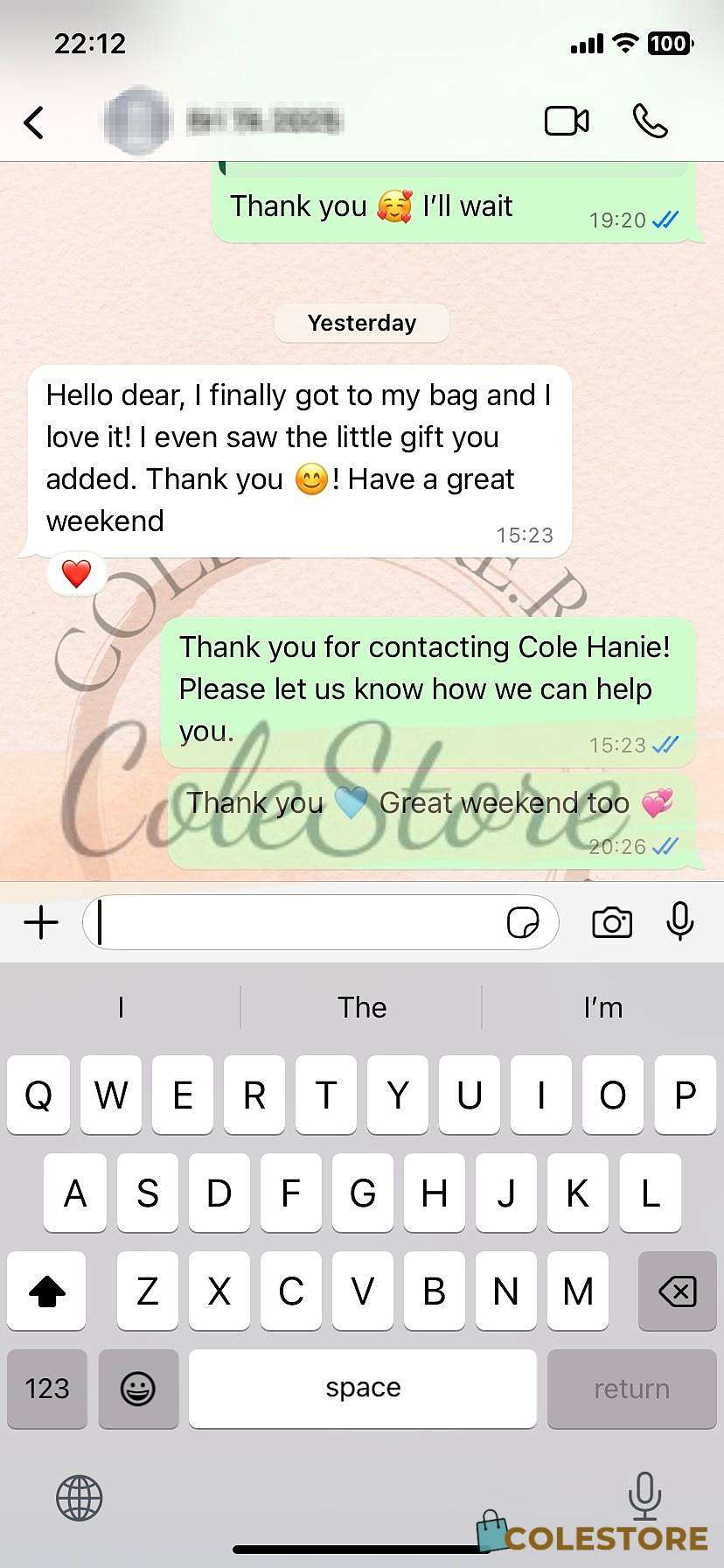Record a voice message with the microphone
The width and height of the screenshot is (724, 1568).
coord(679,921)
